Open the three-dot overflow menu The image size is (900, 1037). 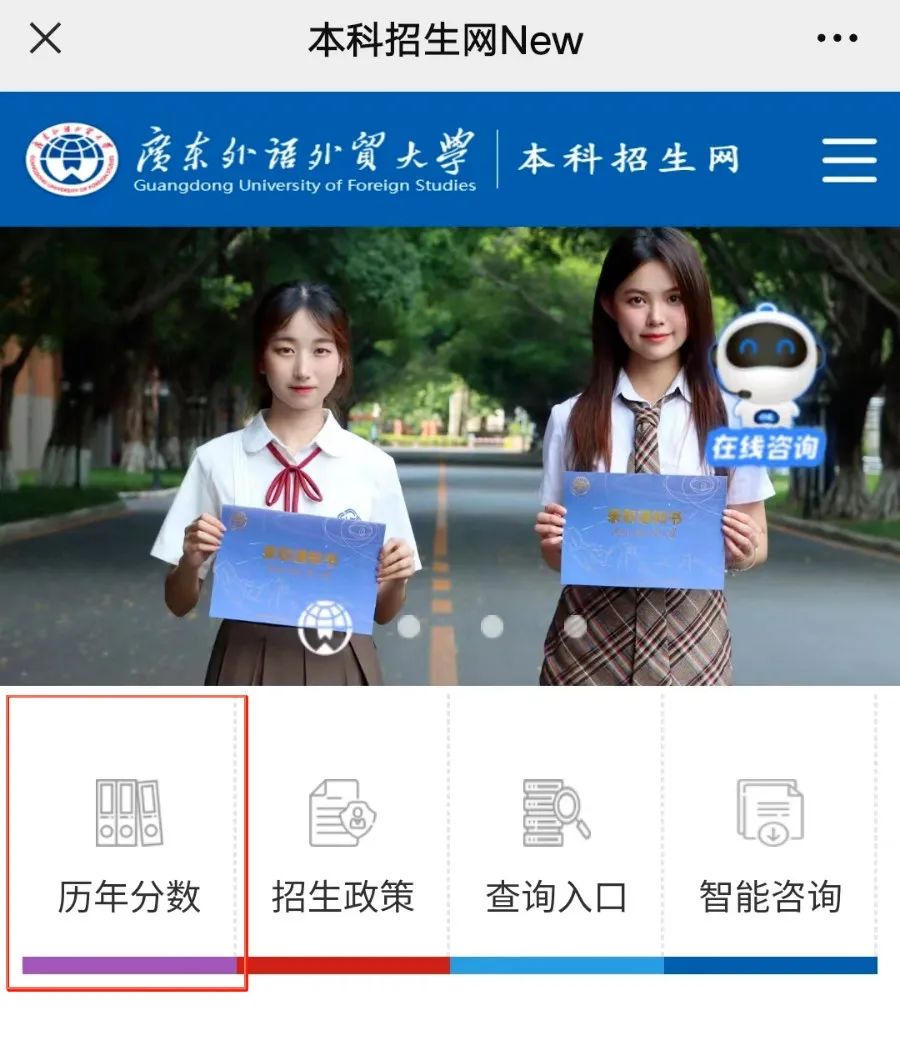point(838,40)
